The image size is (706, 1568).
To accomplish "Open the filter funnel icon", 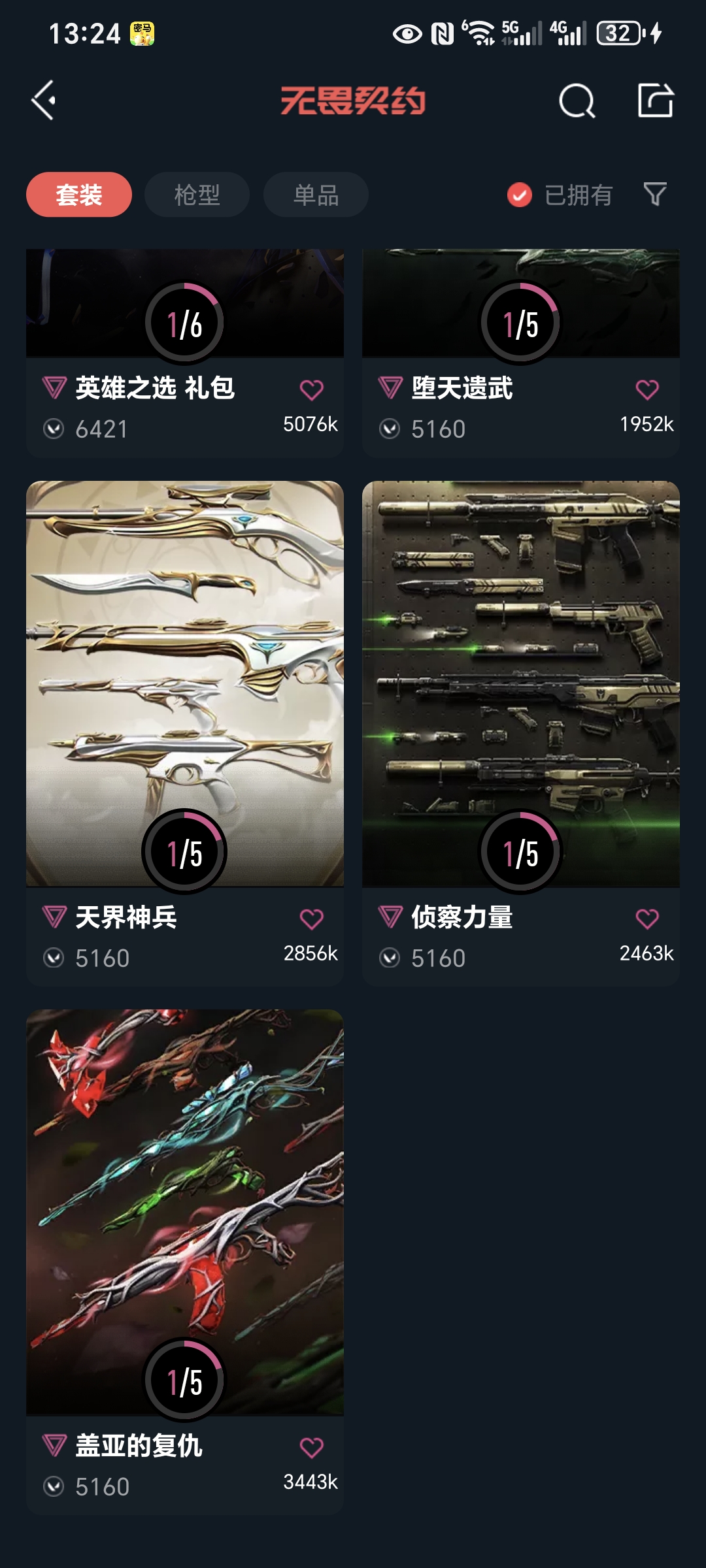I will click(x=655, y=194).
